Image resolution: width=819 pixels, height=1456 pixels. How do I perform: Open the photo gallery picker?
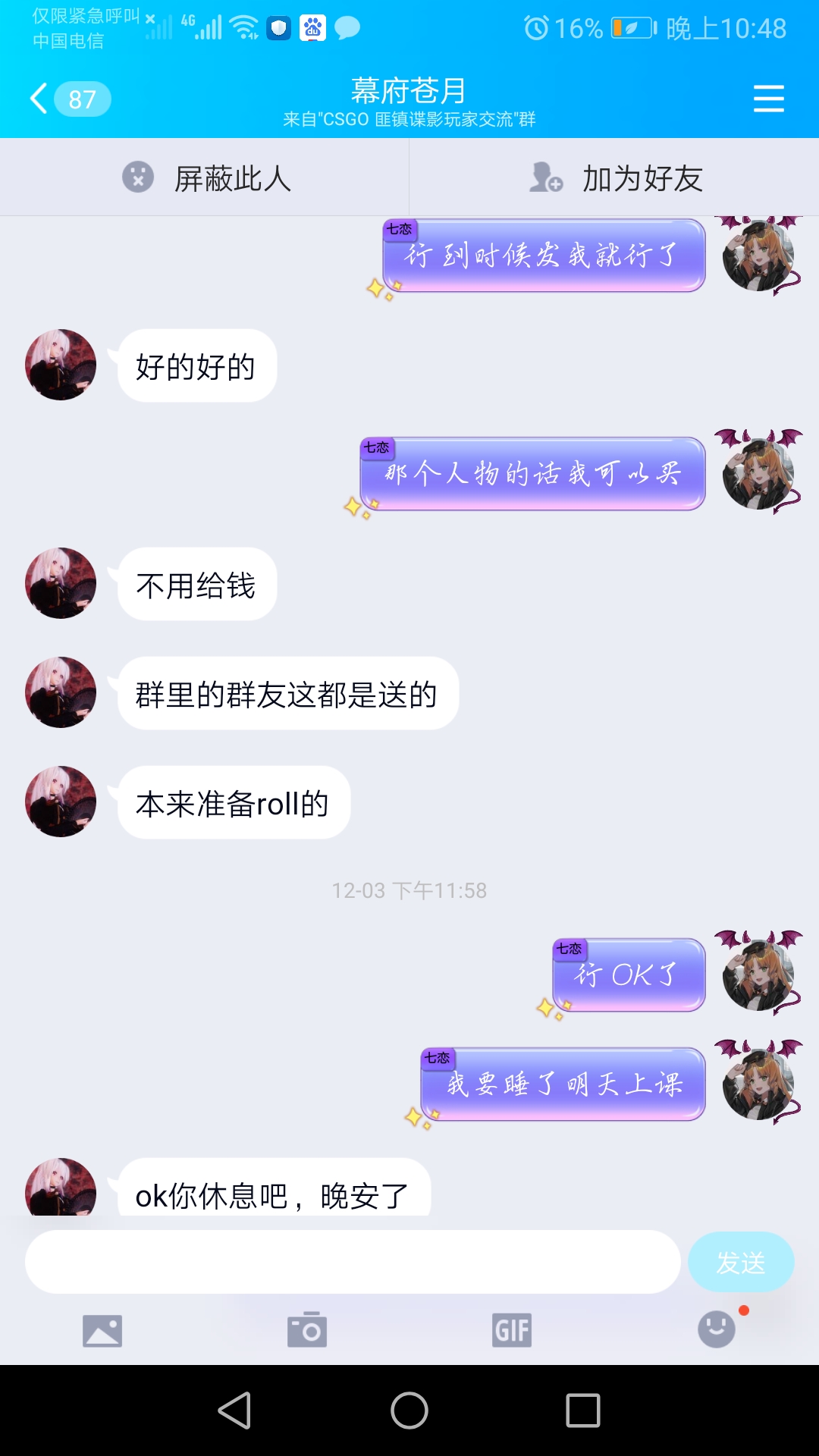[102, 1329]
